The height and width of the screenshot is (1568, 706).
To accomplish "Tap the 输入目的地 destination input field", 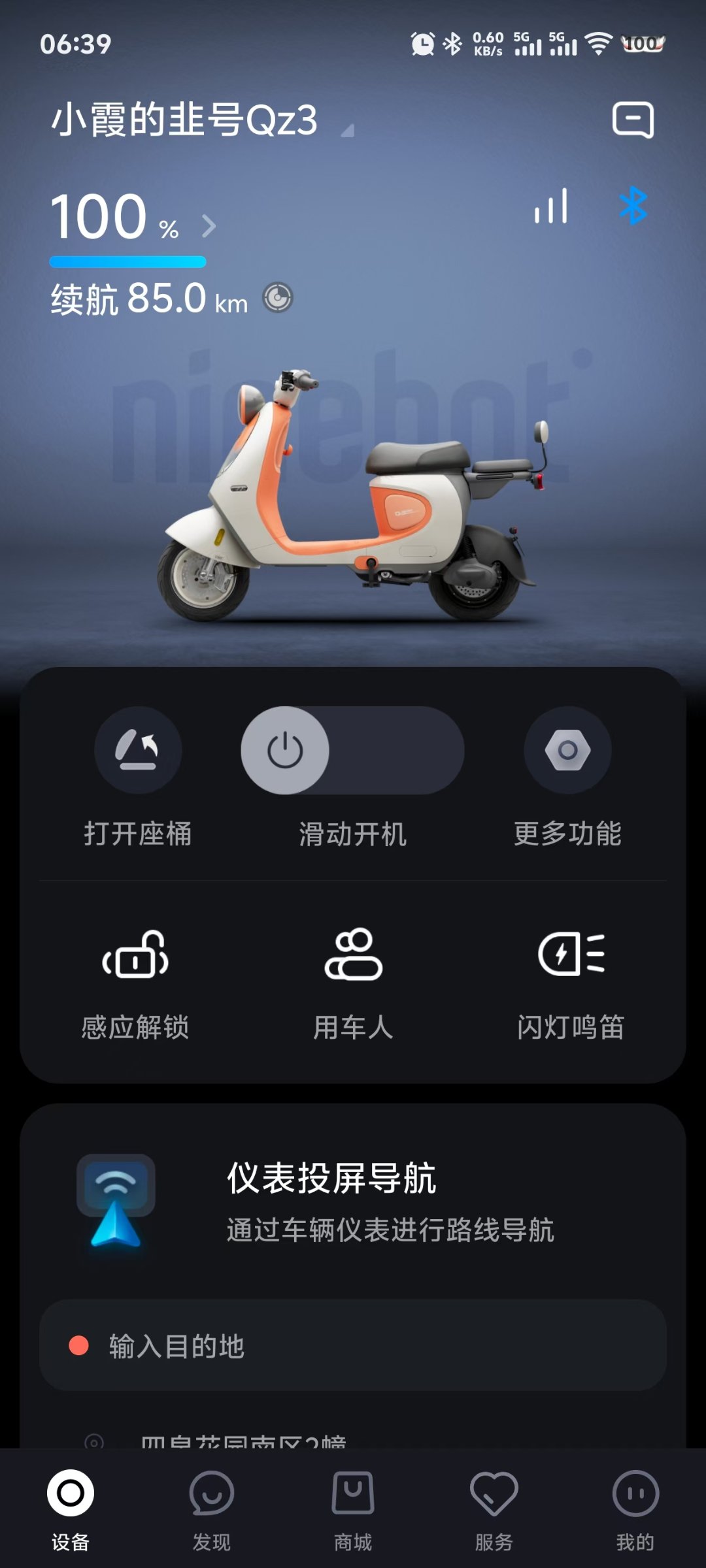I will pos(353,1343).
